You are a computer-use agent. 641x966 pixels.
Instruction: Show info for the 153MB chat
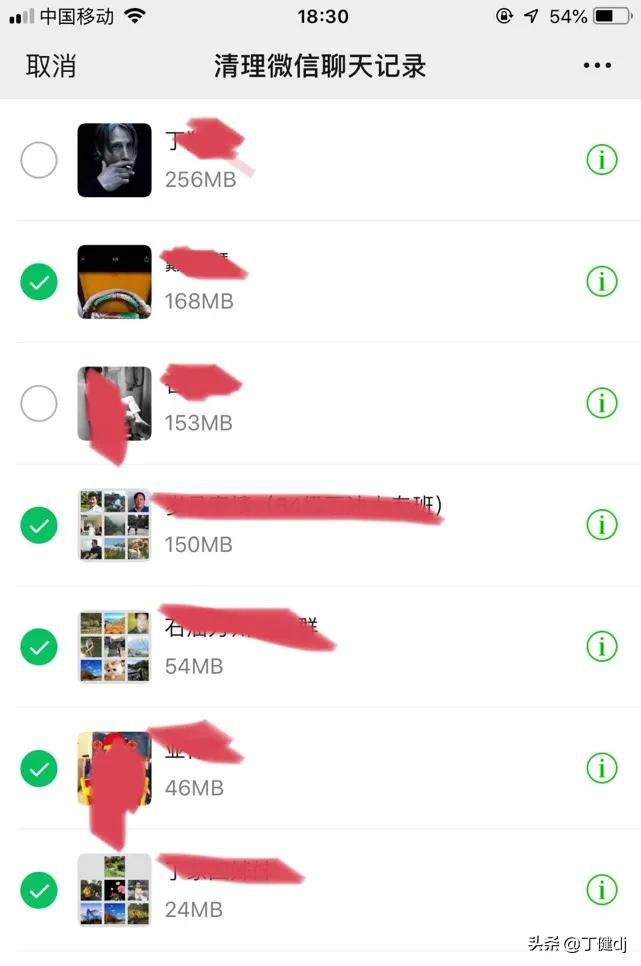click(601, 403)
